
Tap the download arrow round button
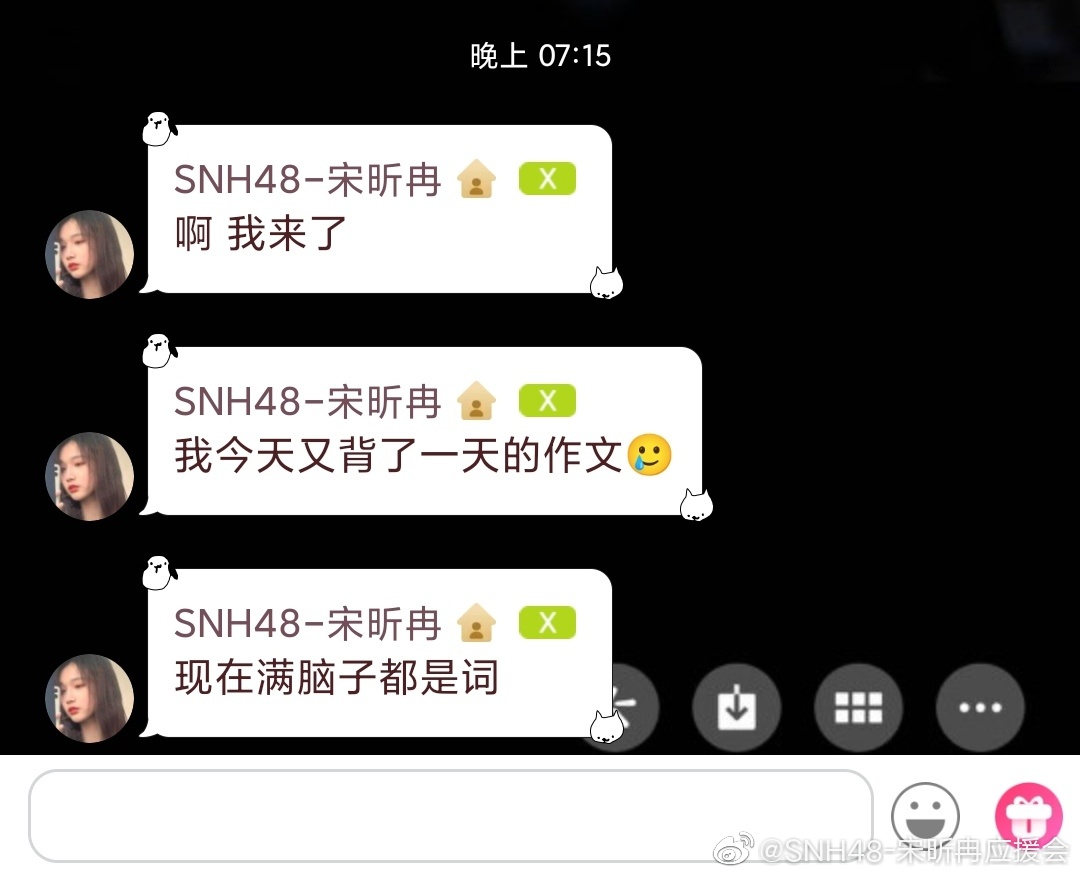(736, 707)
